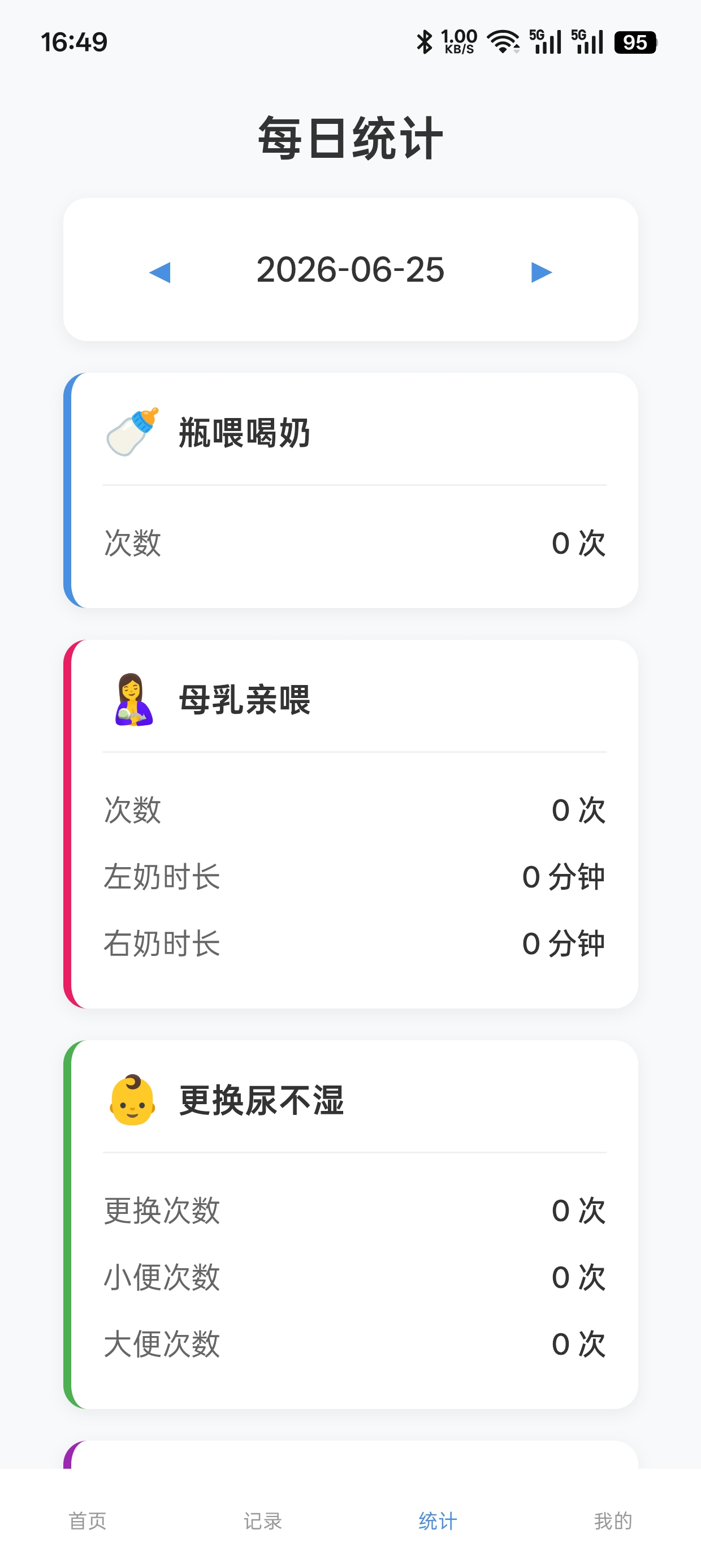The width and height of the screenshot is (701, 1568).
Task: Select the 统计 tab
Action: point(438,1520)
